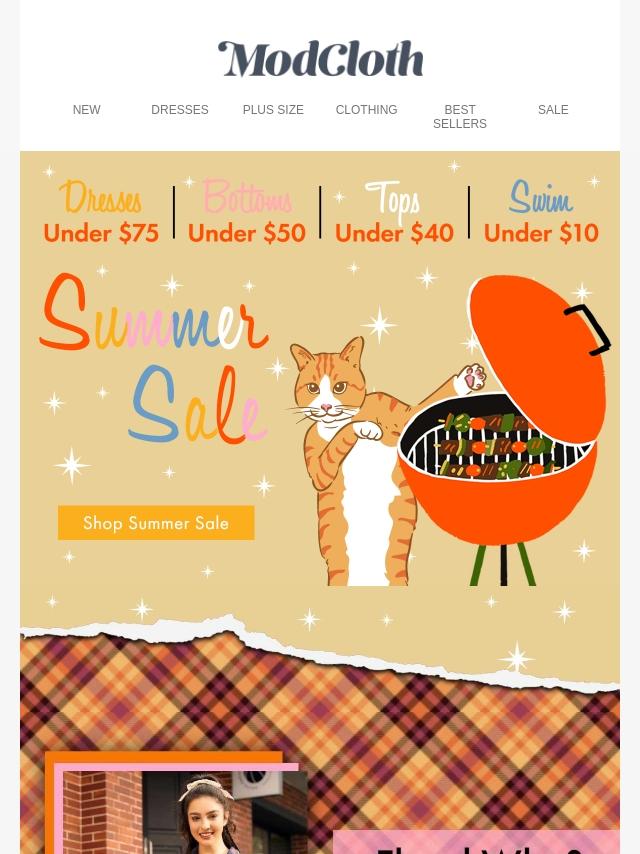Open the PLUS SIZE category
This screenshot has width=640, height=854.
(273, 110)
